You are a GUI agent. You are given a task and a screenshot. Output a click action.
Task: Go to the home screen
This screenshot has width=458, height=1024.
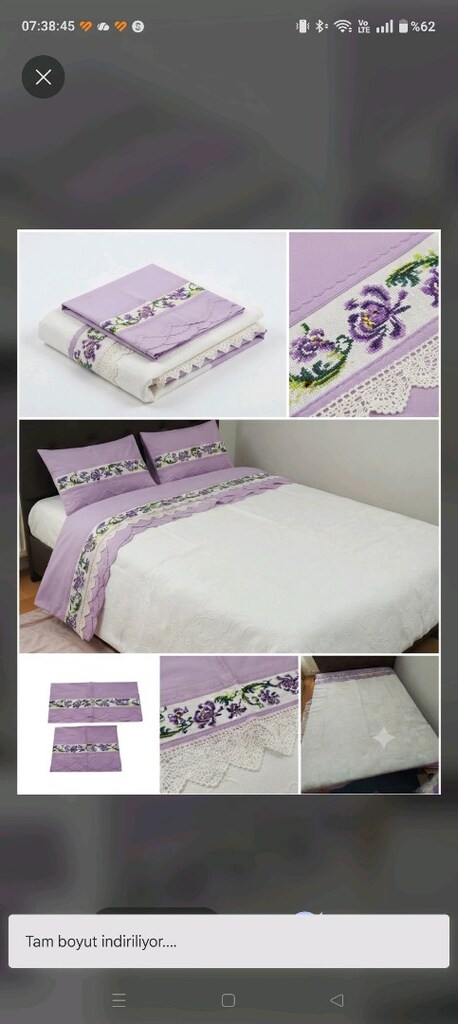[x=228, y=1000]
